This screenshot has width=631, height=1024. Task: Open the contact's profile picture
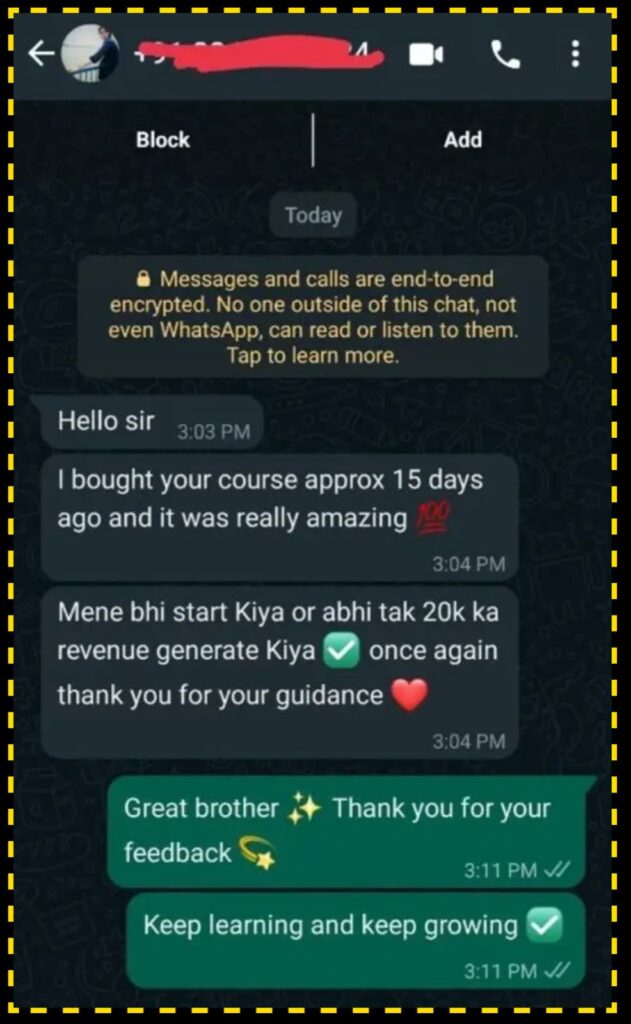click(91, 53)
